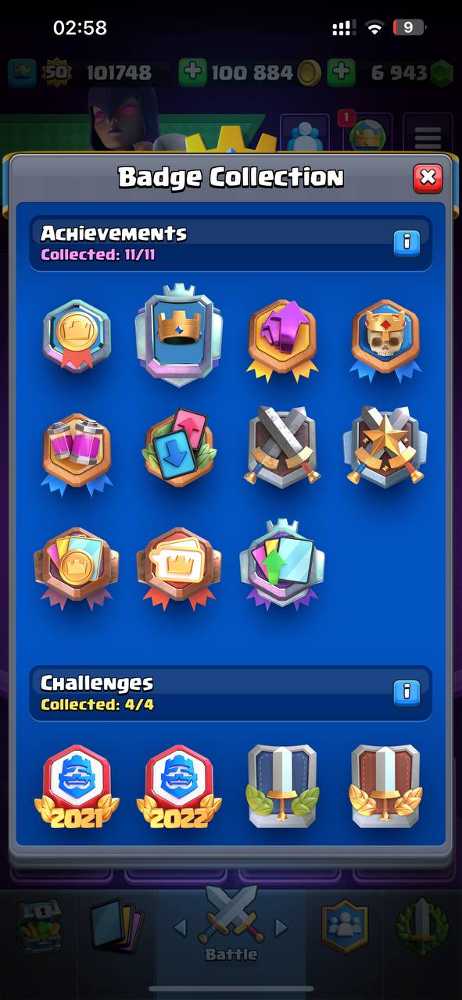462x1000 pixels.
Task: Open info for the Achievements section
Action: [x=406, y=242]
